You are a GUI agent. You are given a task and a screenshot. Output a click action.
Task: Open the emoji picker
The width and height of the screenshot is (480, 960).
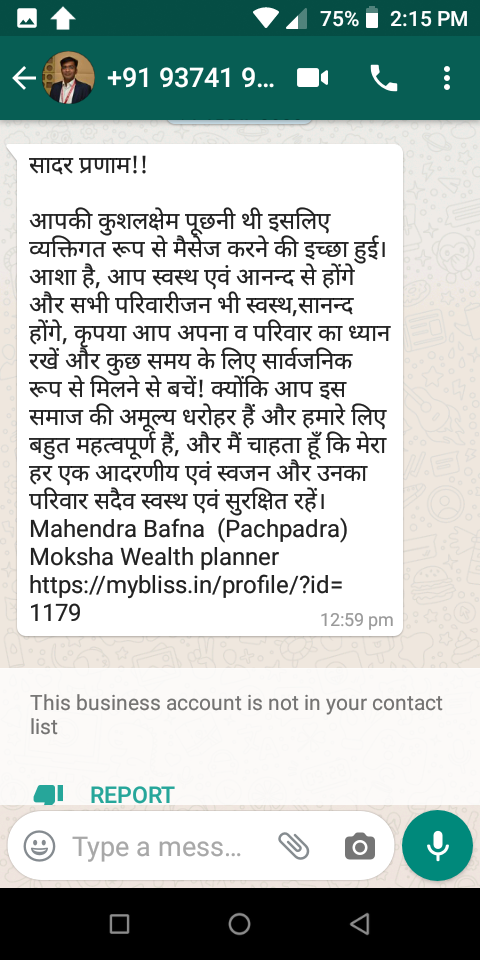39,847
